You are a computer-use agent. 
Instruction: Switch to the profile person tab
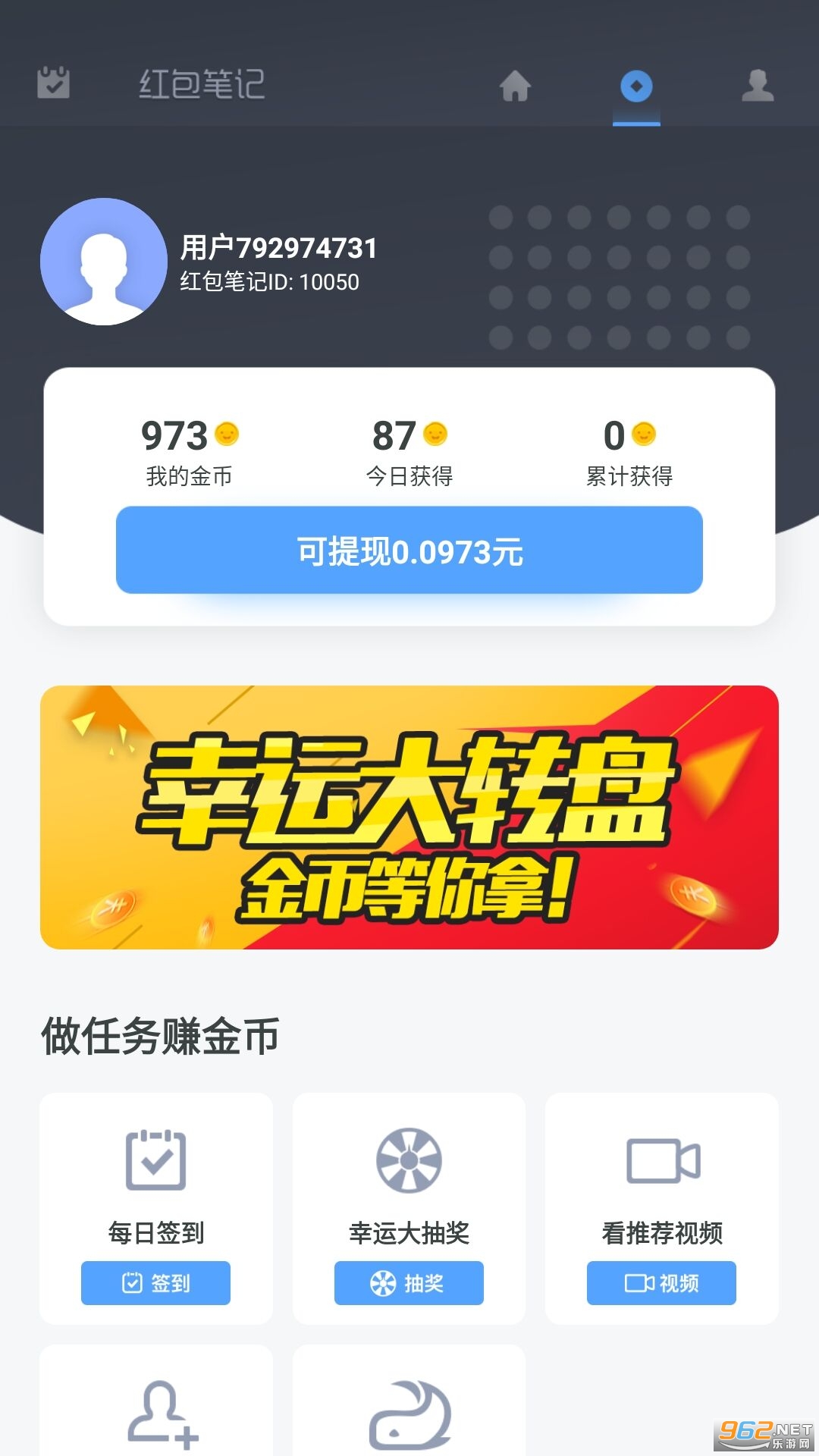[758, 85]
